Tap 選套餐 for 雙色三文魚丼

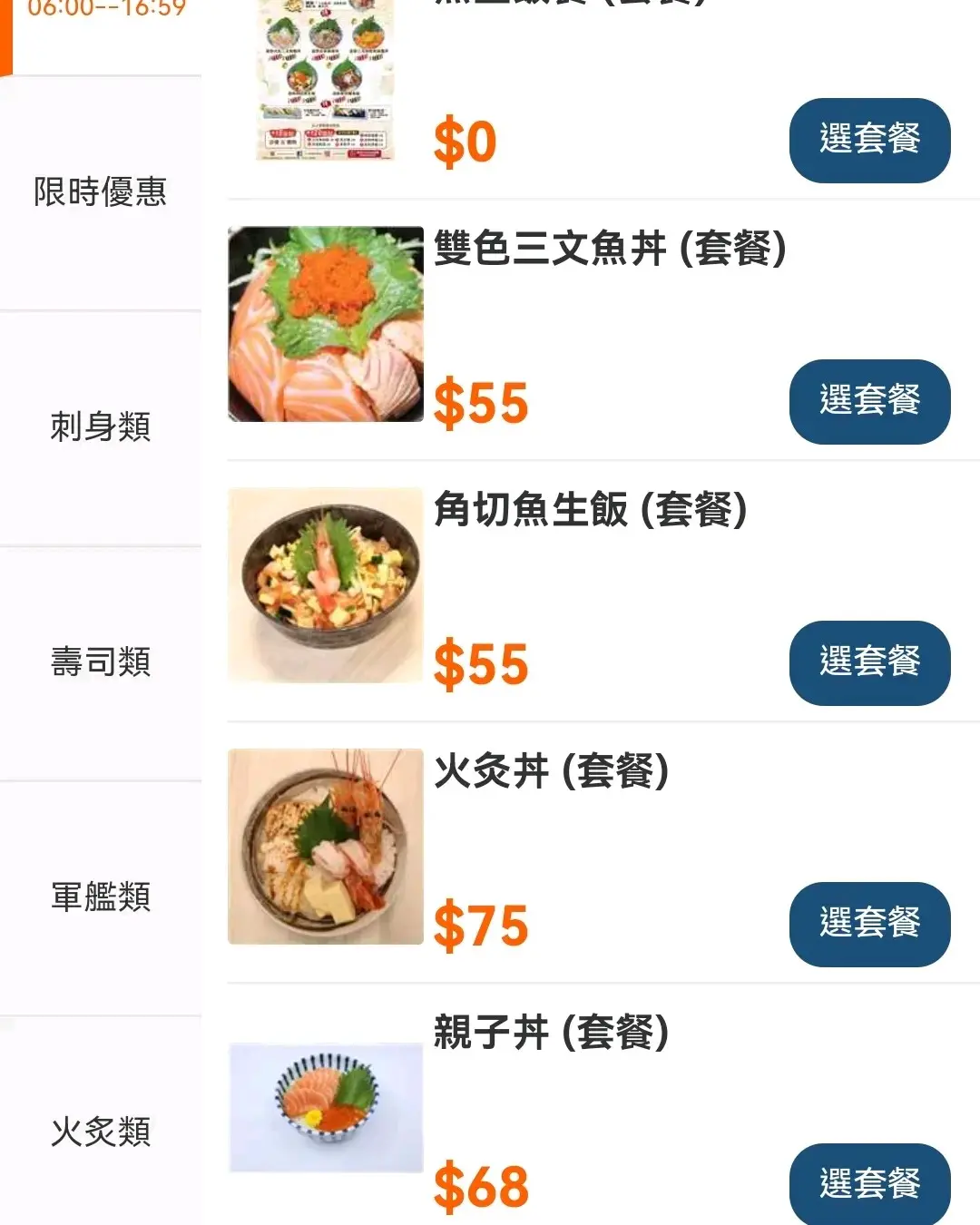pos(869,401)
